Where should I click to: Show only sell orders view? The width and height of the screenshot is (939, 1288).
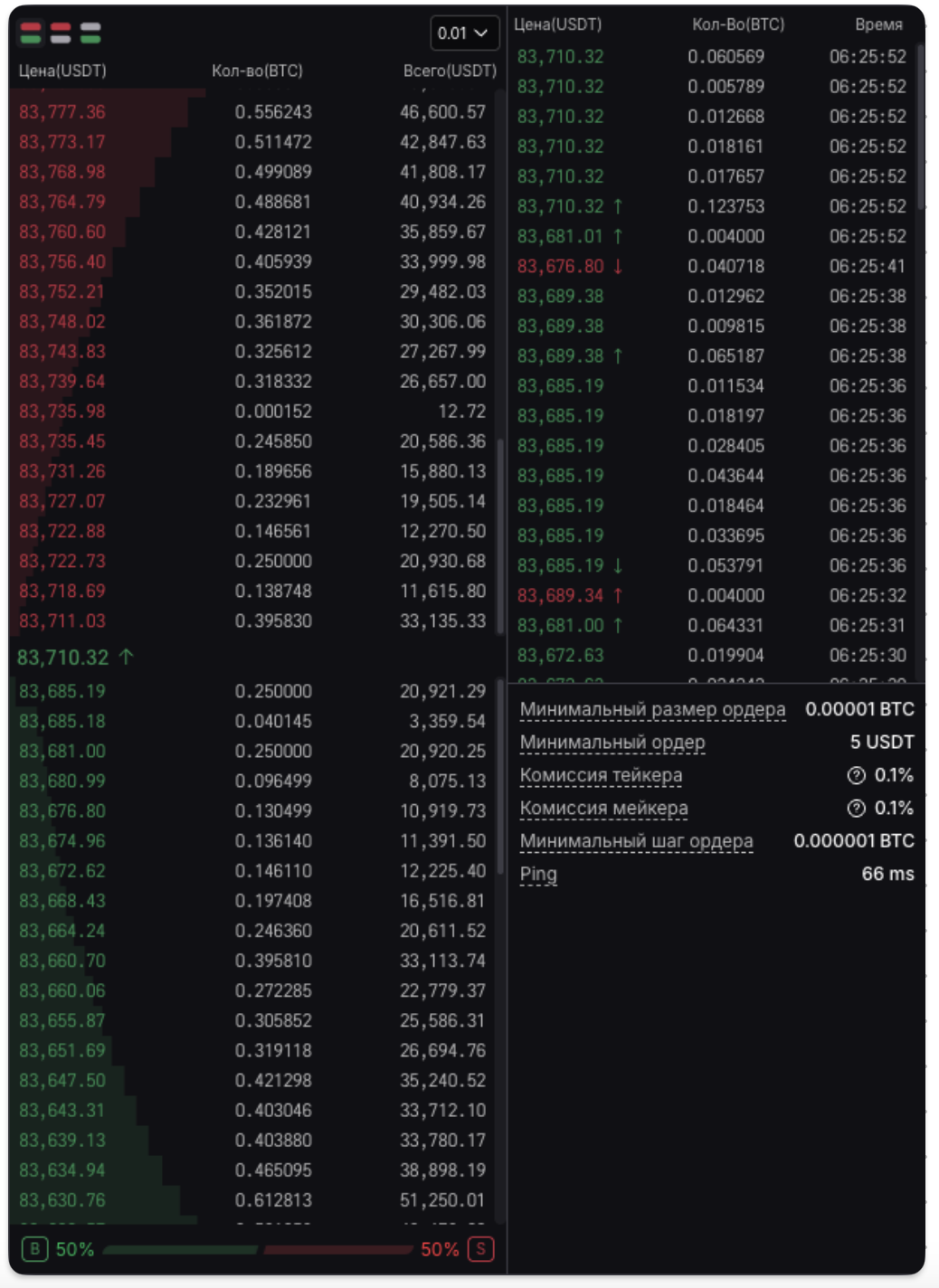click(61, 33)
